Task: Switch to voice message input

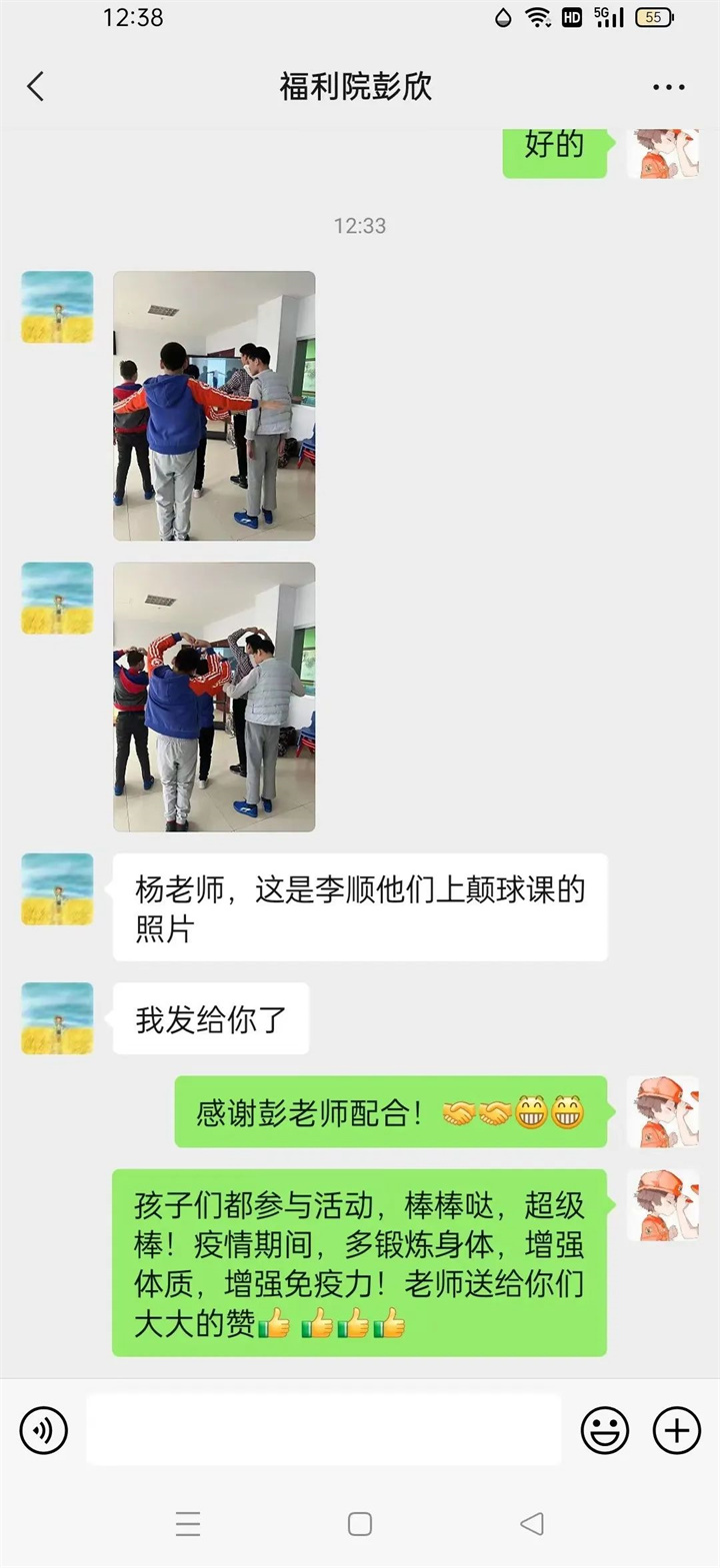Action: [x=44, y=1430]
